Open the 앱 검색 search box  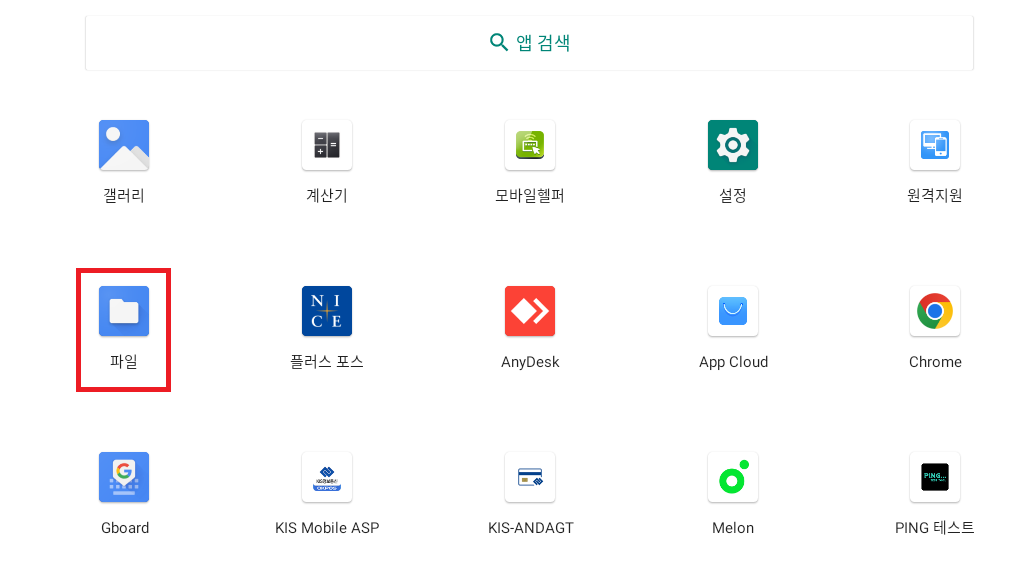pos(529,43)
